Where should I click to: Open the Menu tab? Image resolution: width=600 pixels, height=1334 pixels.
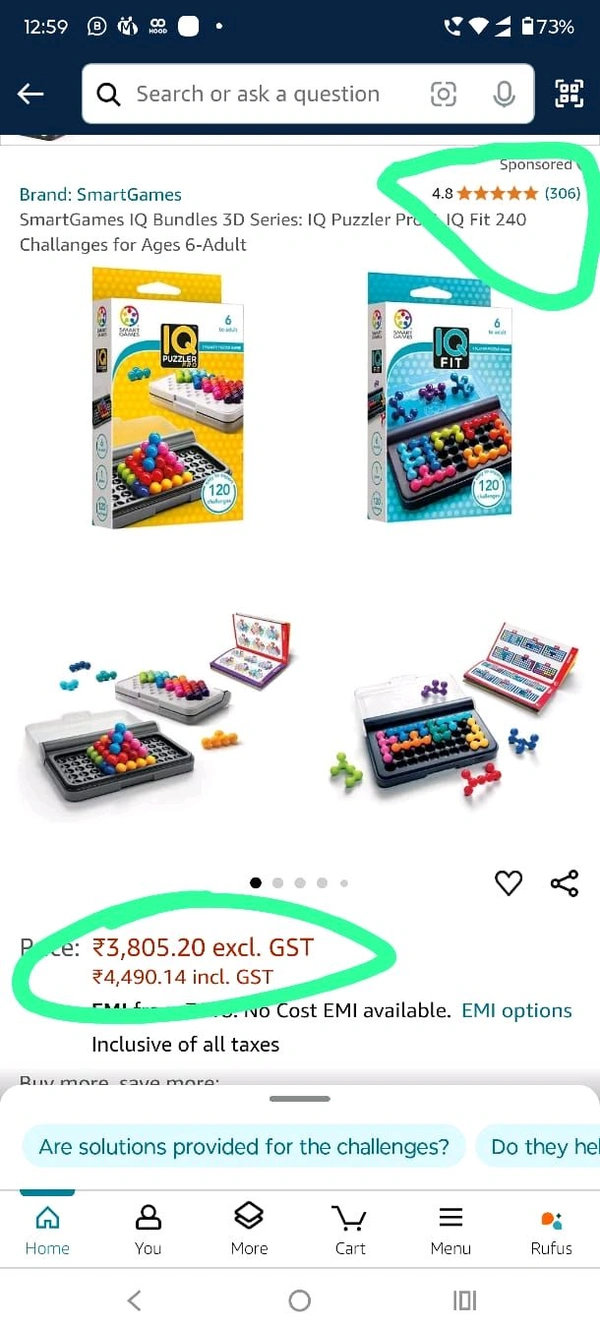451,1229
